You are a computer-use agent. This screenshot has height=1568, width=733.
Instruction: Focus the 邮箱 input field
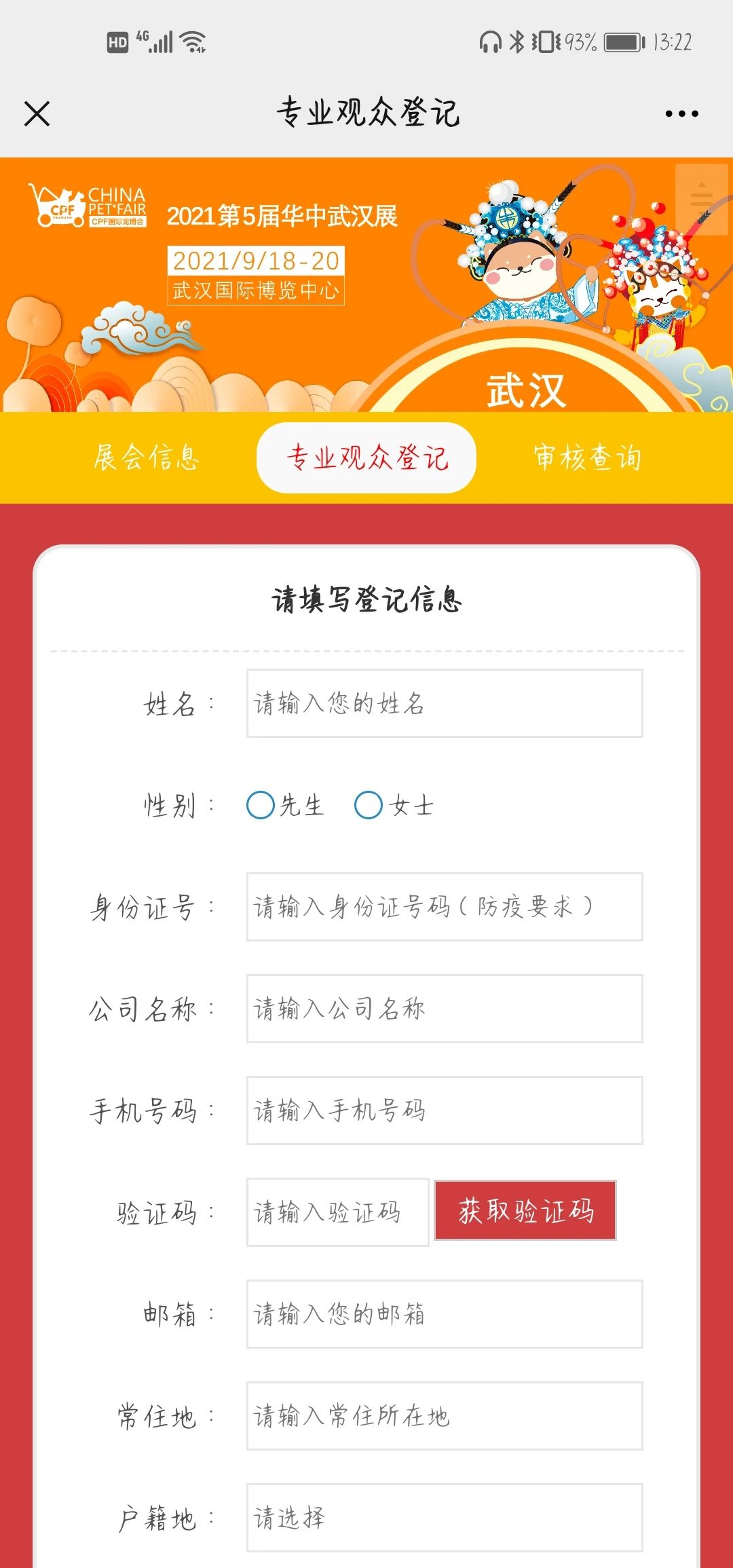(x=445, y=1314)
